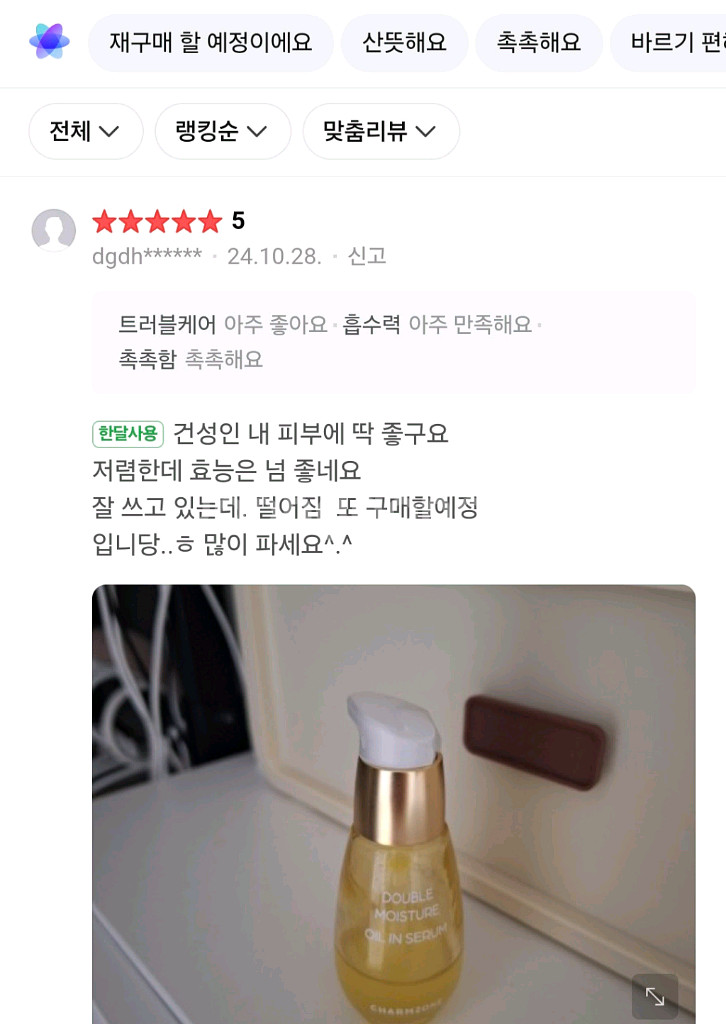
Task: Choose the 촉촉해요 keyword chip
Action: click(x=538, y=43)
